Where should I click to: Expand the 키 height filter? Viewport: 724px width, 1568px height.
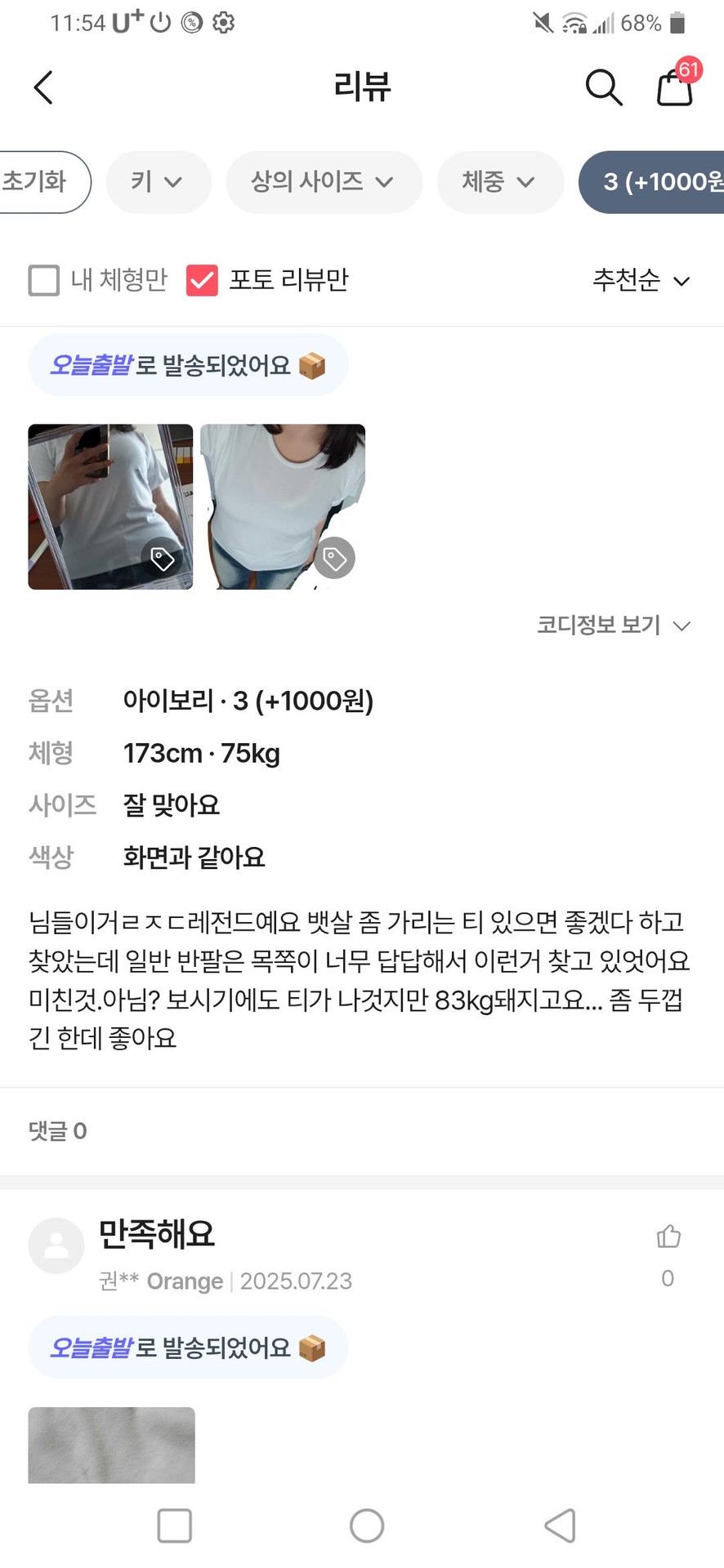(x=158, y=181)
